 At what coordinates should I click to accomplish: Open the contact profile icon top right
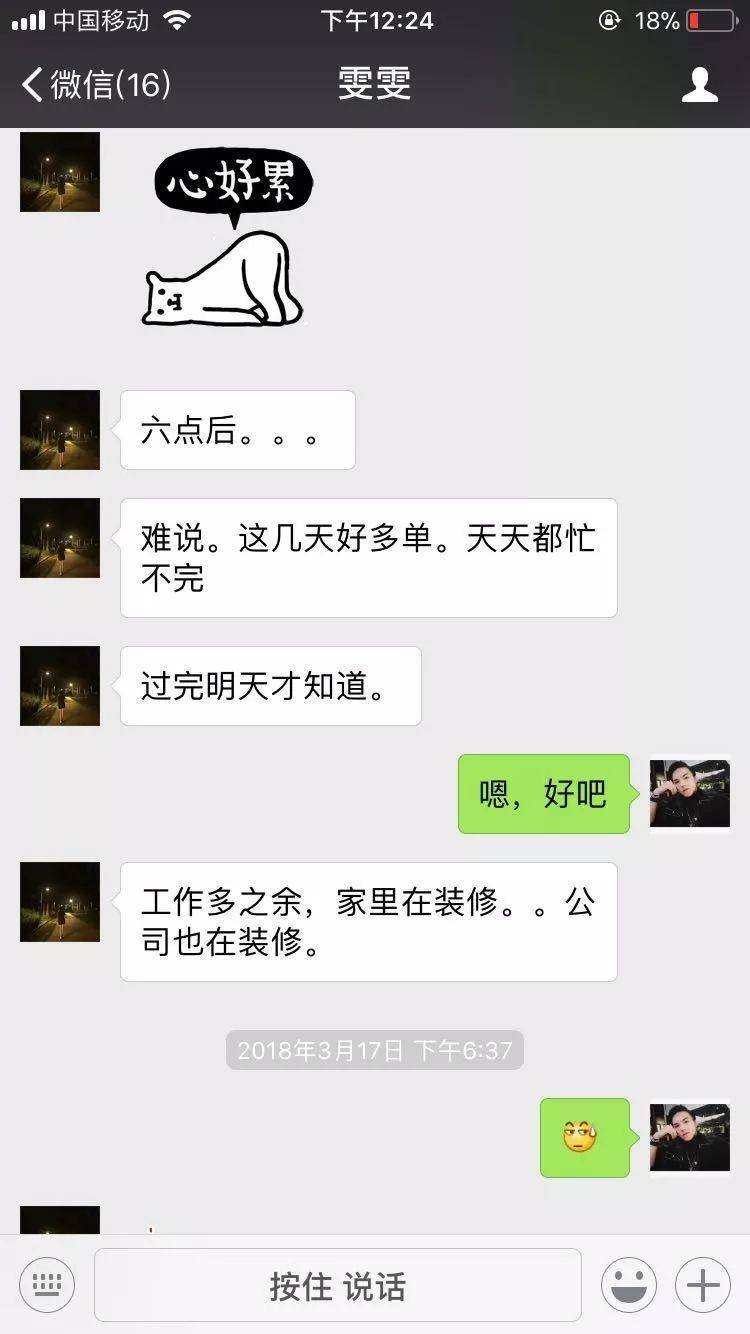(x=701, y=84)
